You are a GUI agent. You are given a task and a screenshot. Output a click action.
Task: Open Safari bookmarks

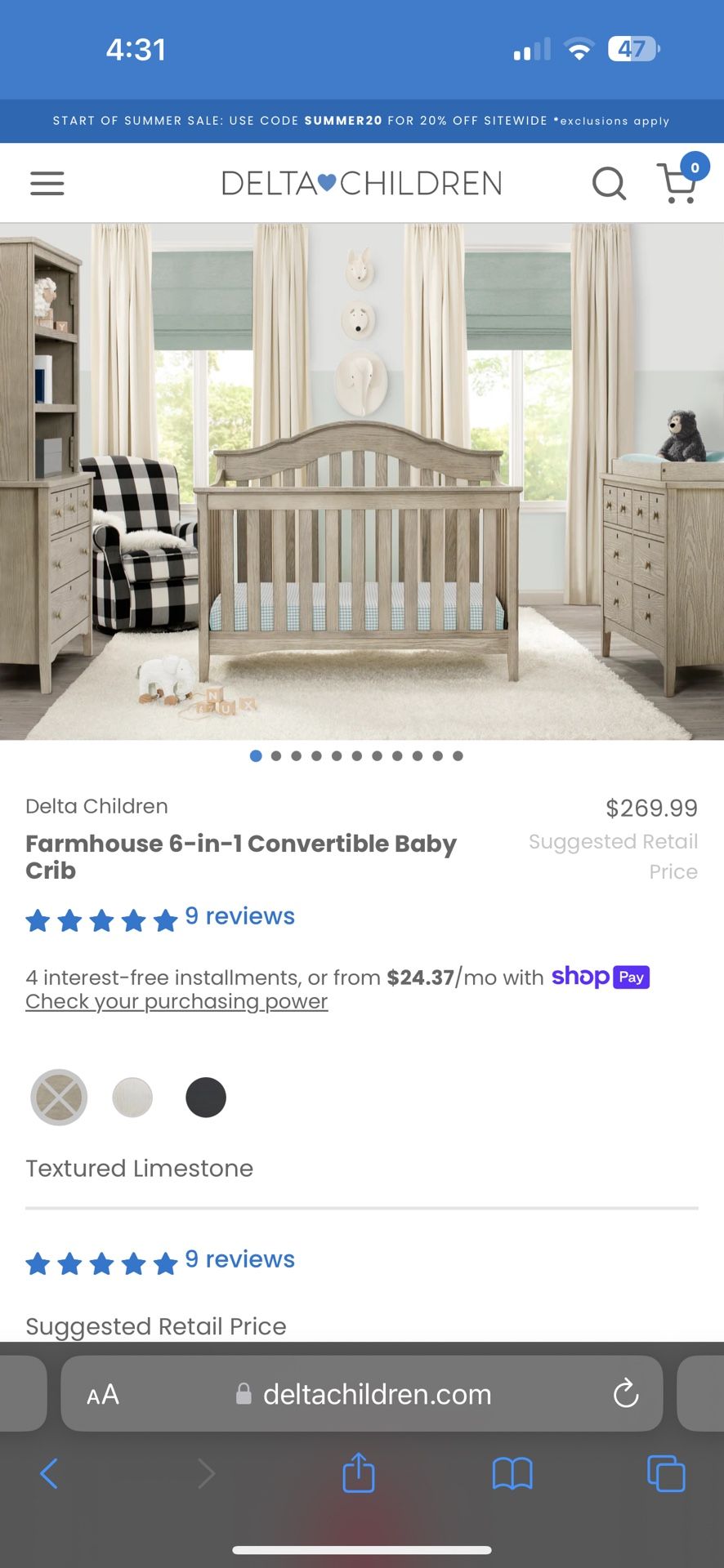point(512,1473)
